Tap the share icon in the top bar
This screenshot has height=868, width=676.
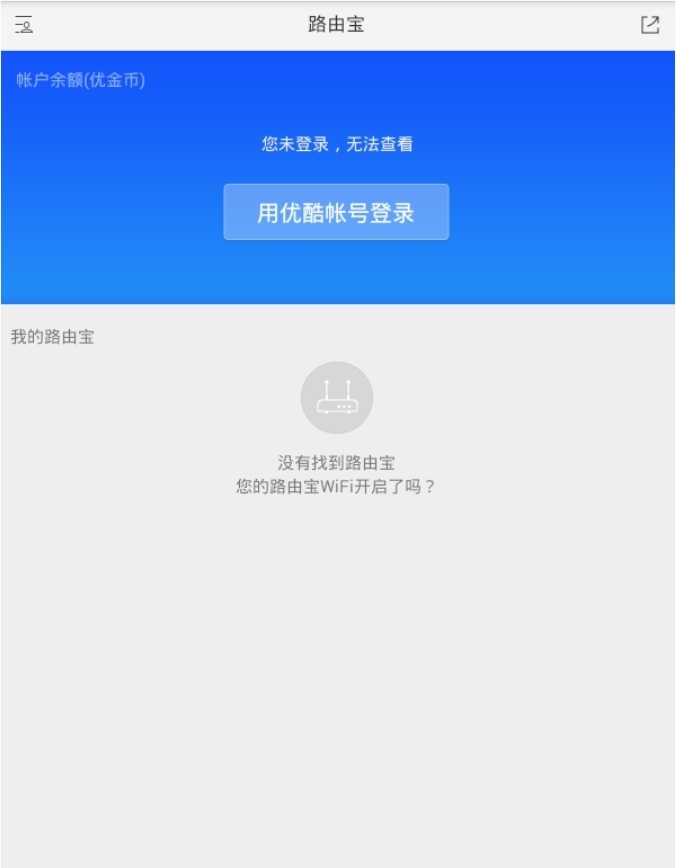(650, 25)
